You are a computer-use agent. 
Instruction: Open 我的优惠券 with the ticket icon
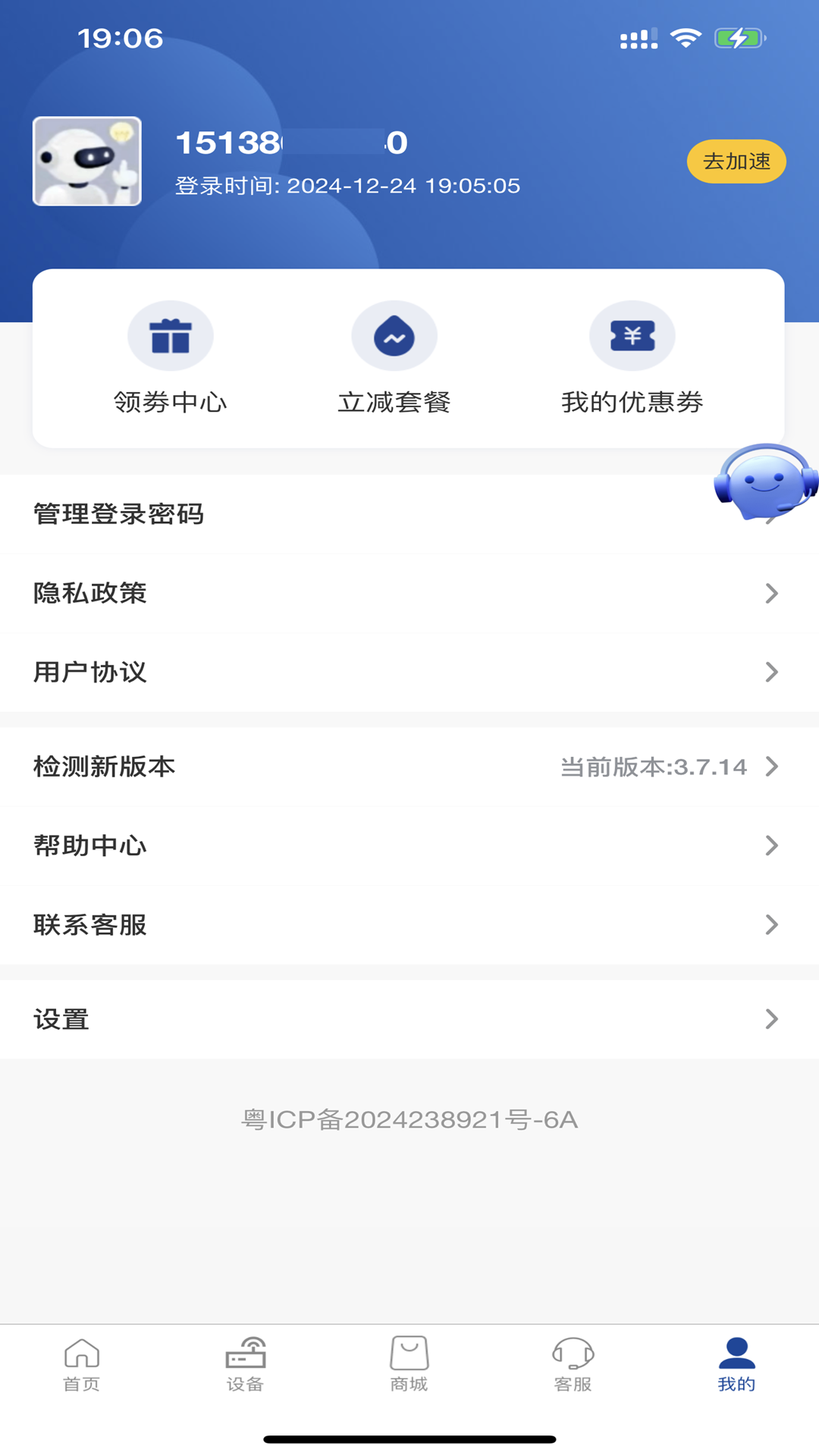click(x=632, y=334)
